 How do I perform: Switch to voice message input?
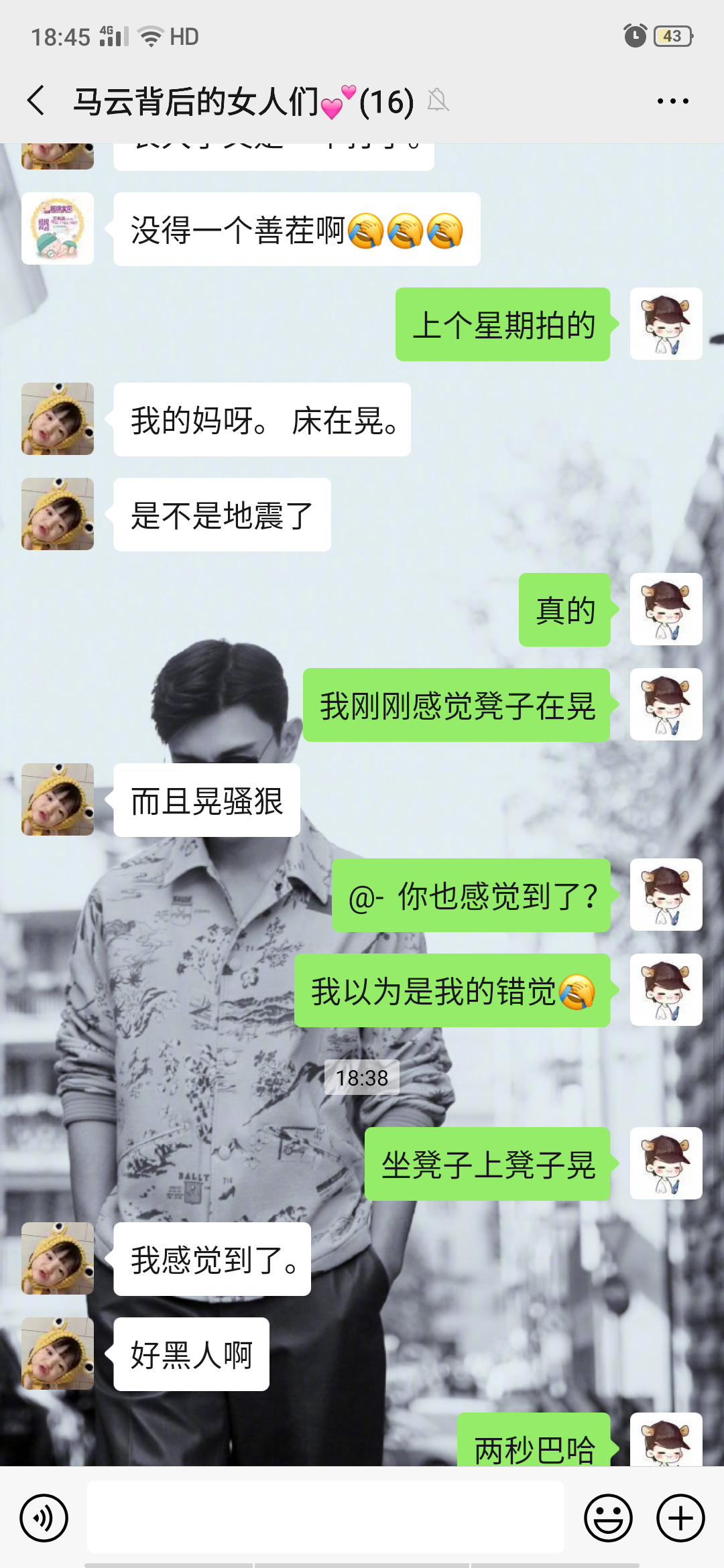[x=44, y=1518]
